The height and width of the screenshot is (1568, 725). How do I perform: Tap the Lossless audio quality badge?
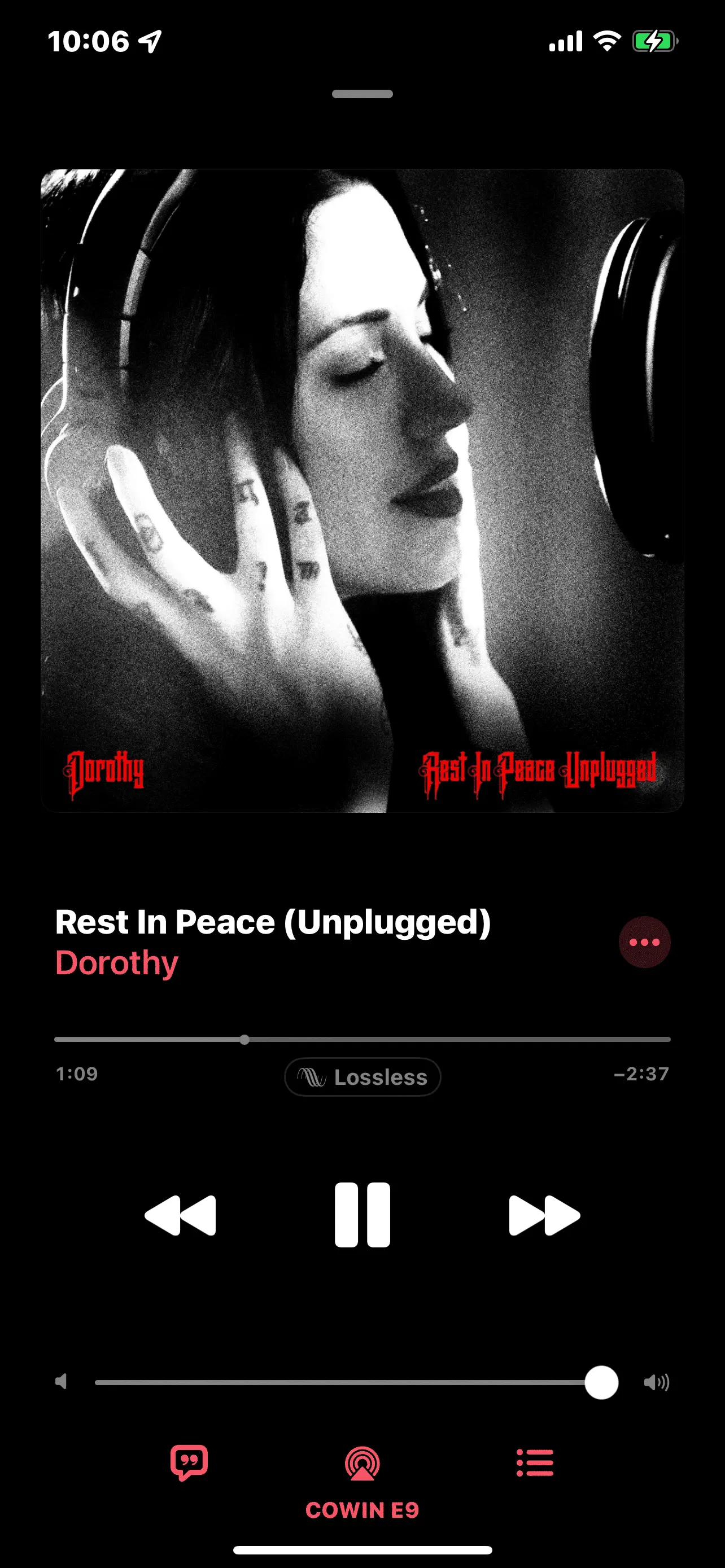362,1077
